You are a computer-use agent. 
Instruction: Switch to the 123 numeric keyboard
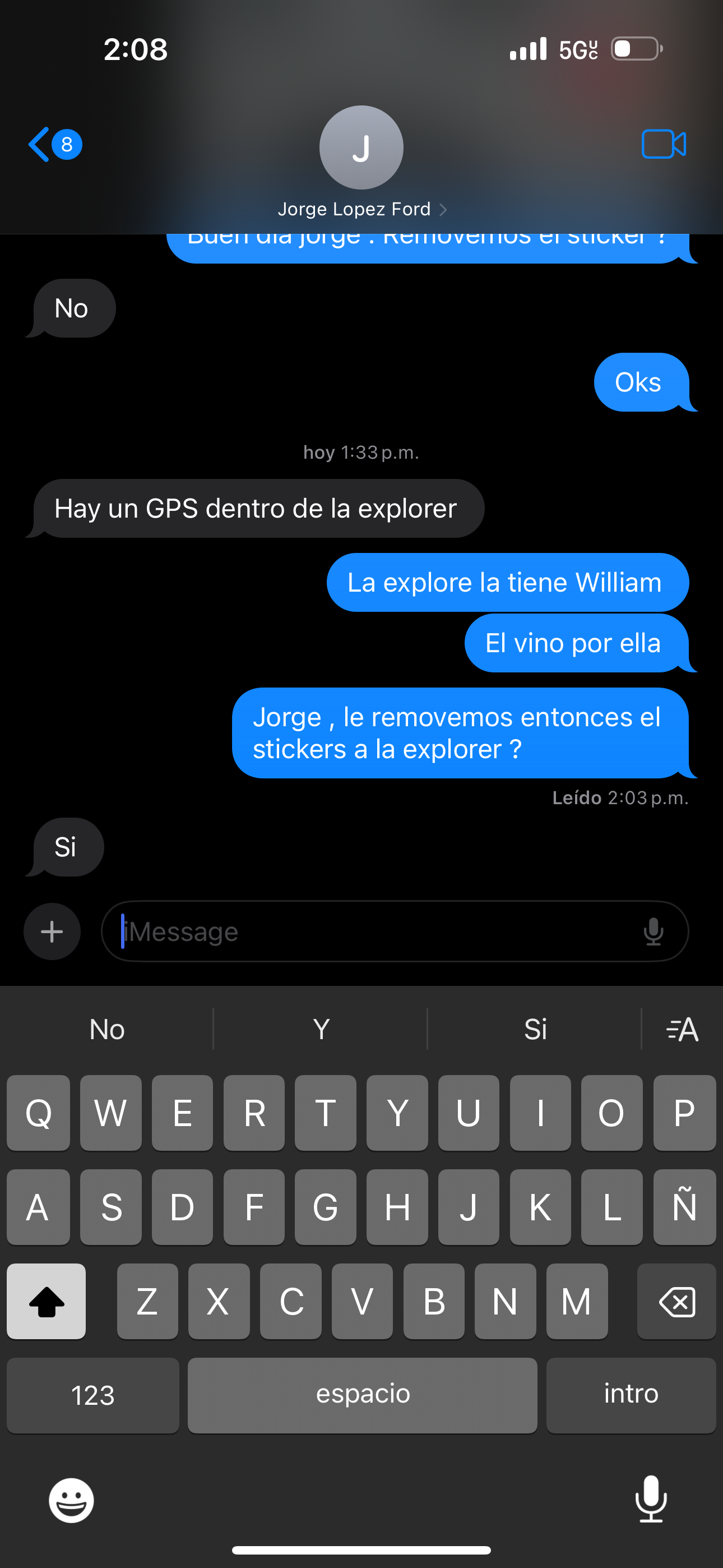[x=92, y=1395]
